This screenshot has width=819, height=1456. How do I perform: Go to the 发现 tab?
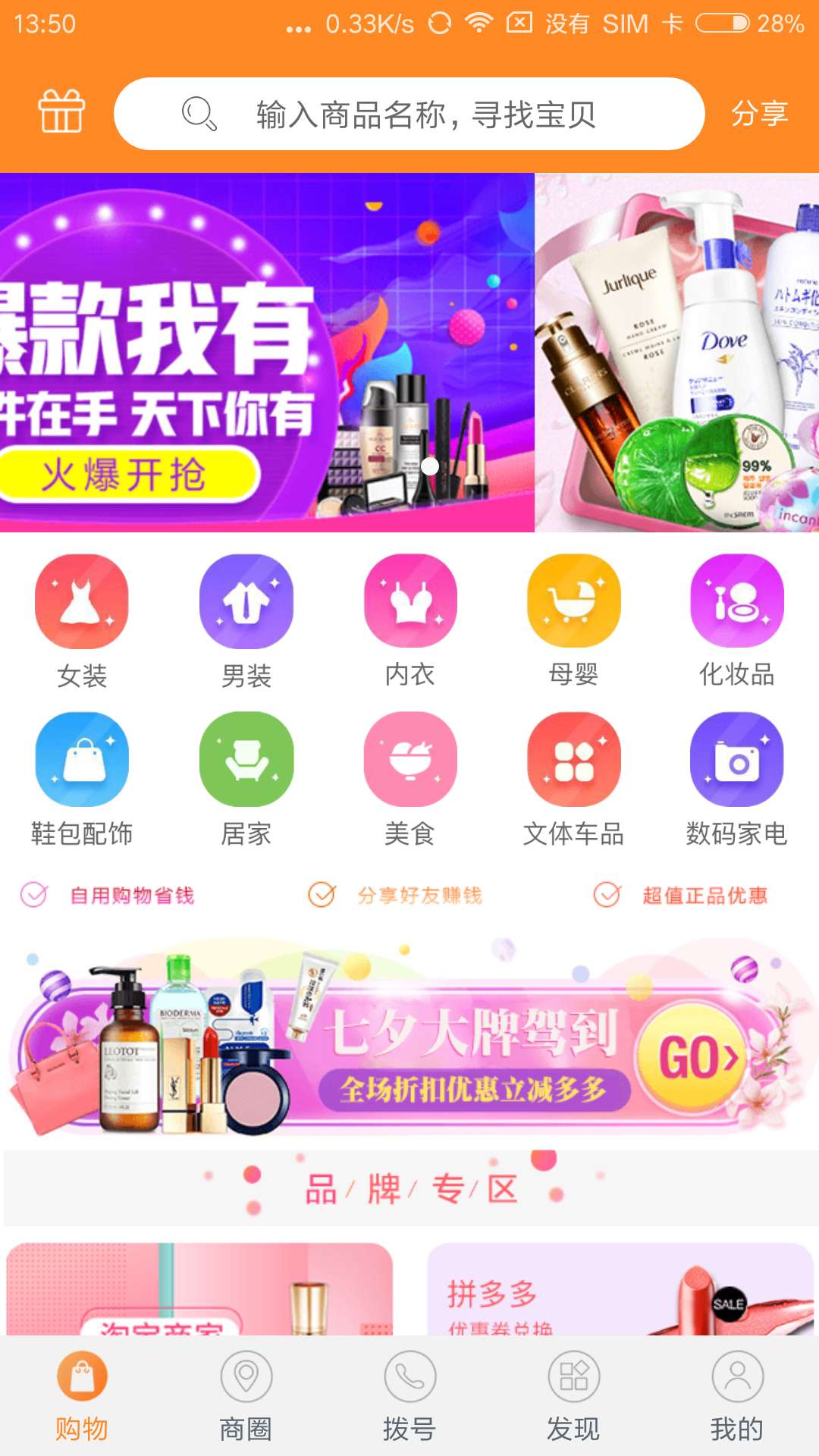point(573,1395)
